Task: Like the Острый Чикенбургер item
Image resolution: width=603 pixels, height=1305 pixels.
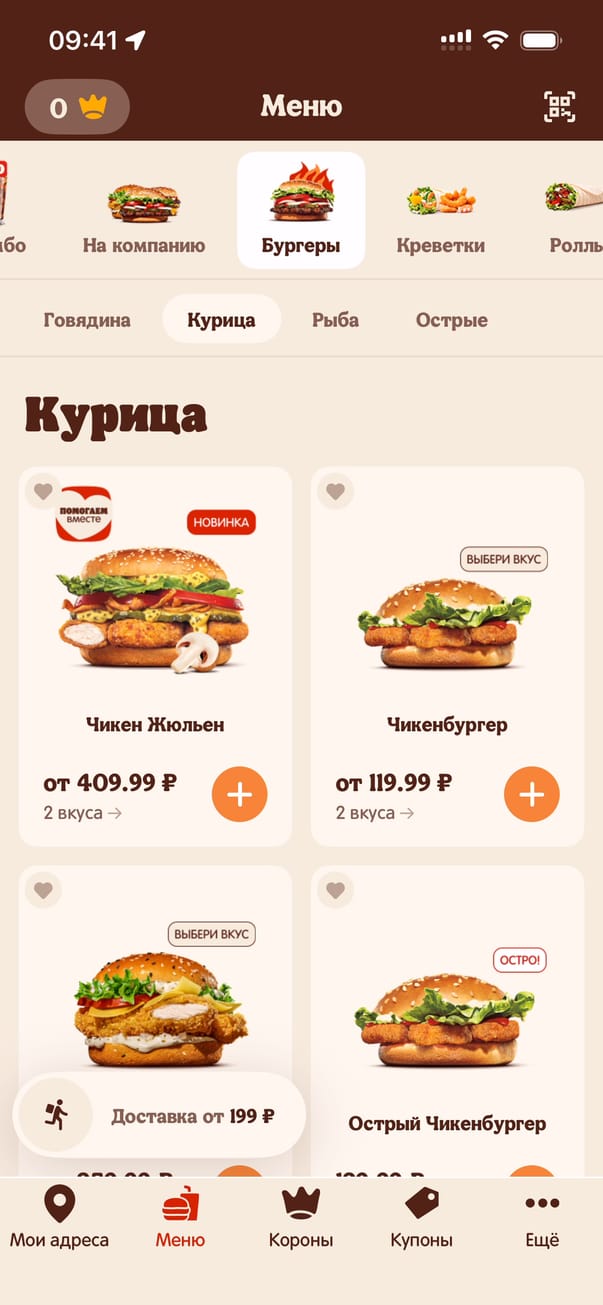Action: pyautogui.click(x=335, y=889)
